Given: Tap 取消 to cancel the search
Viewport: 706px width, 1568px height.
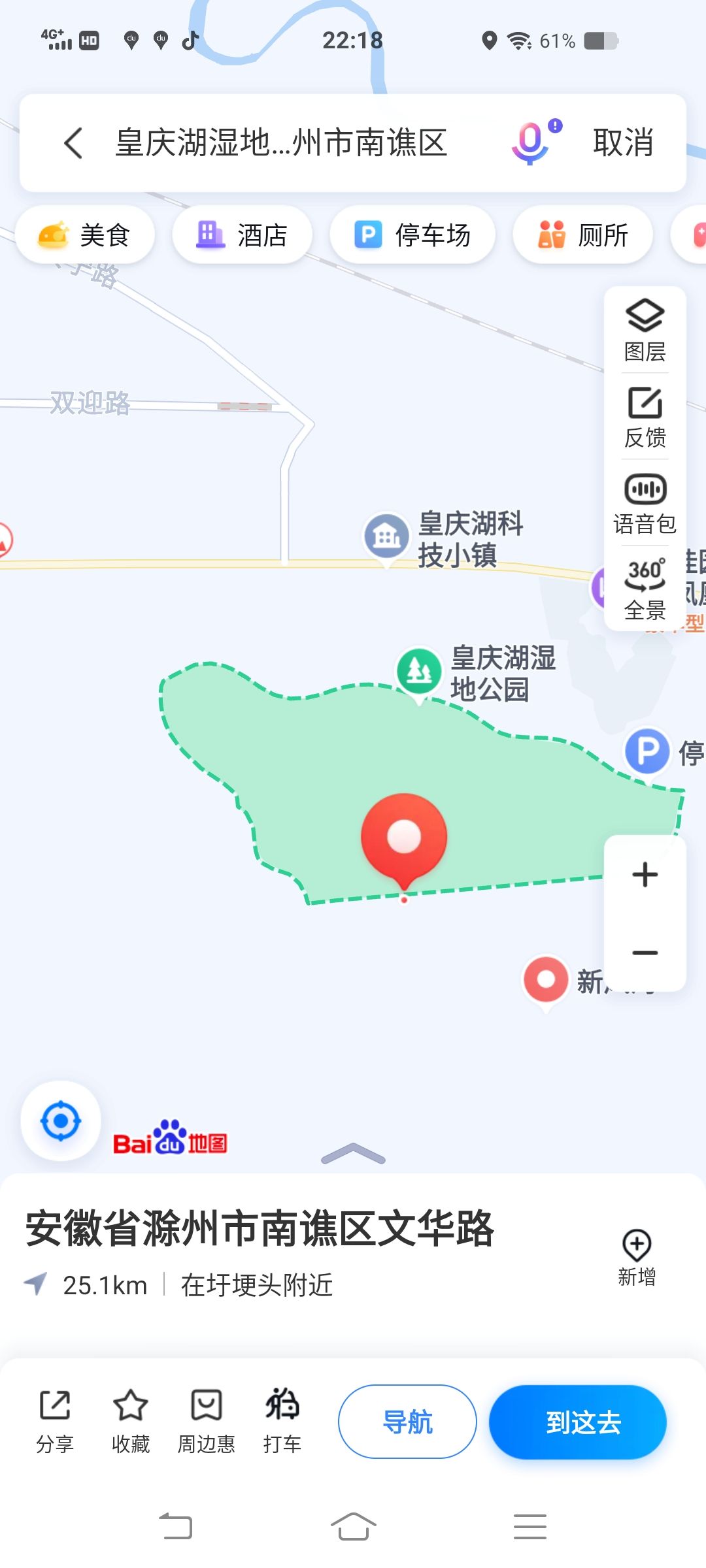Looking at the screenshot, I should click(x=622, y=142).
